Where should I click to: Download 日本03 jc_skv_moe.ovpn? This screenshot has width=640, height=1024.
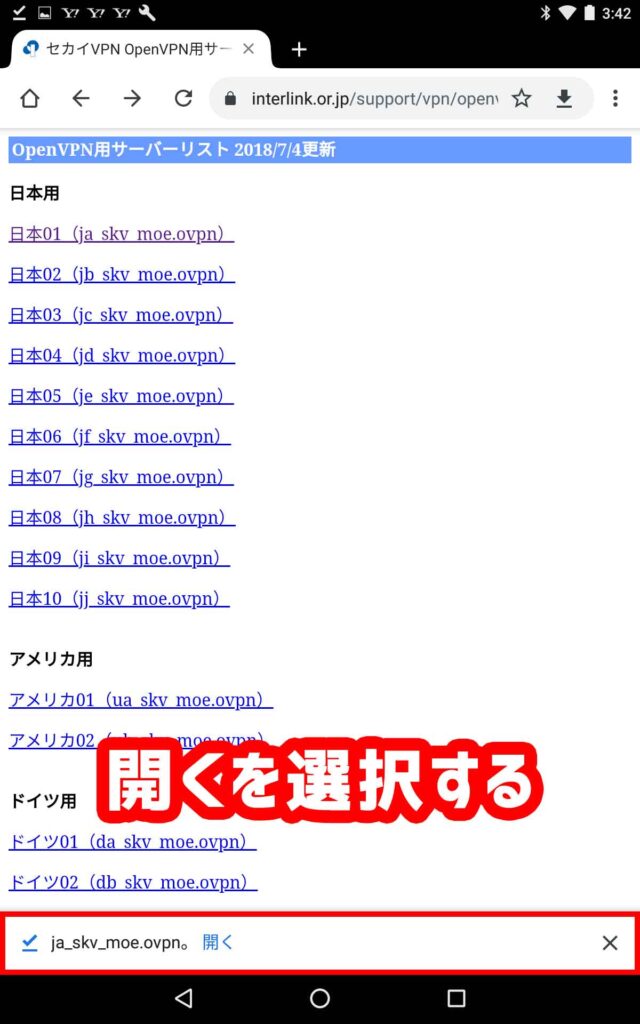pos(121,315)
